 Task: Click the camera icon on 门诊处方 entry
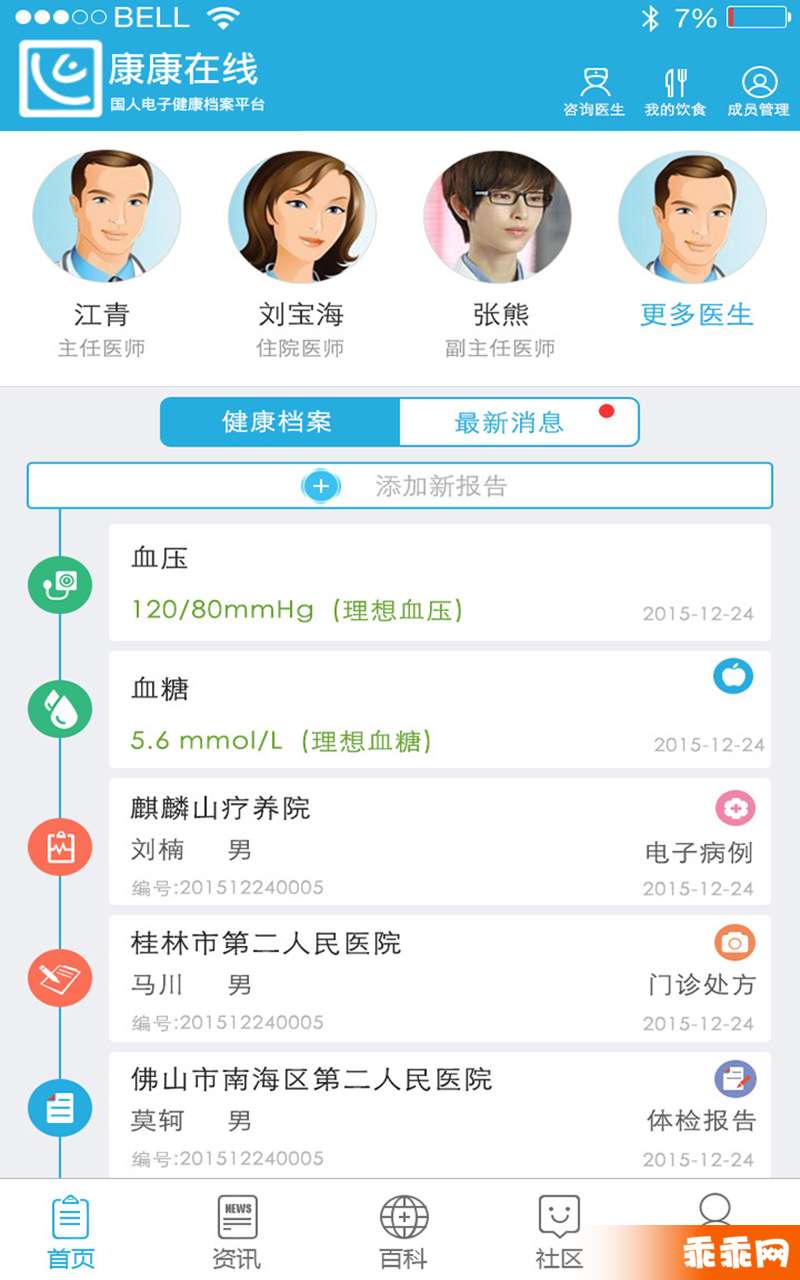[x=735, y=942]
